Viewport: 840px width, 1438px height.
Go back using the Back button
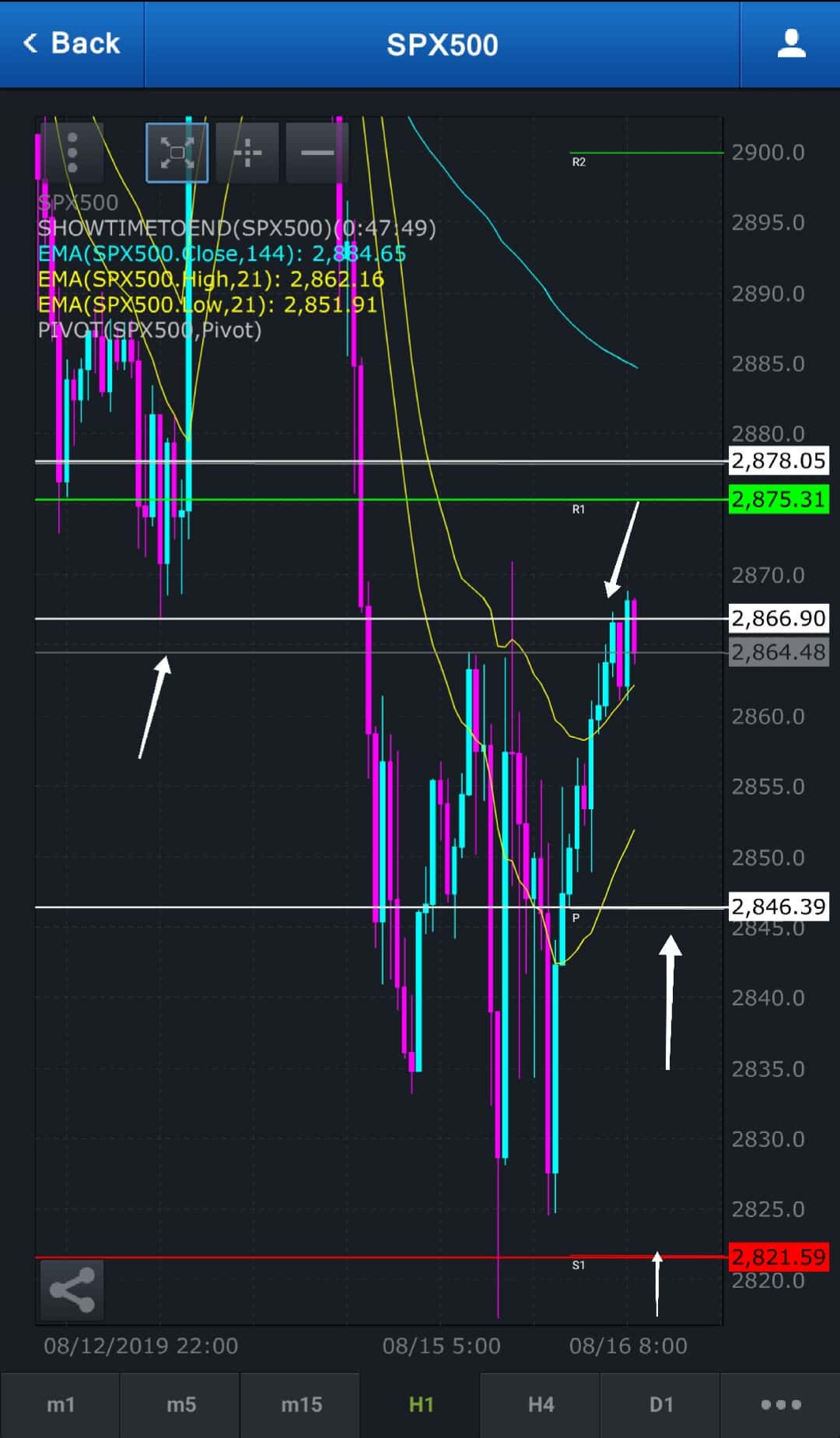[72, 44]
